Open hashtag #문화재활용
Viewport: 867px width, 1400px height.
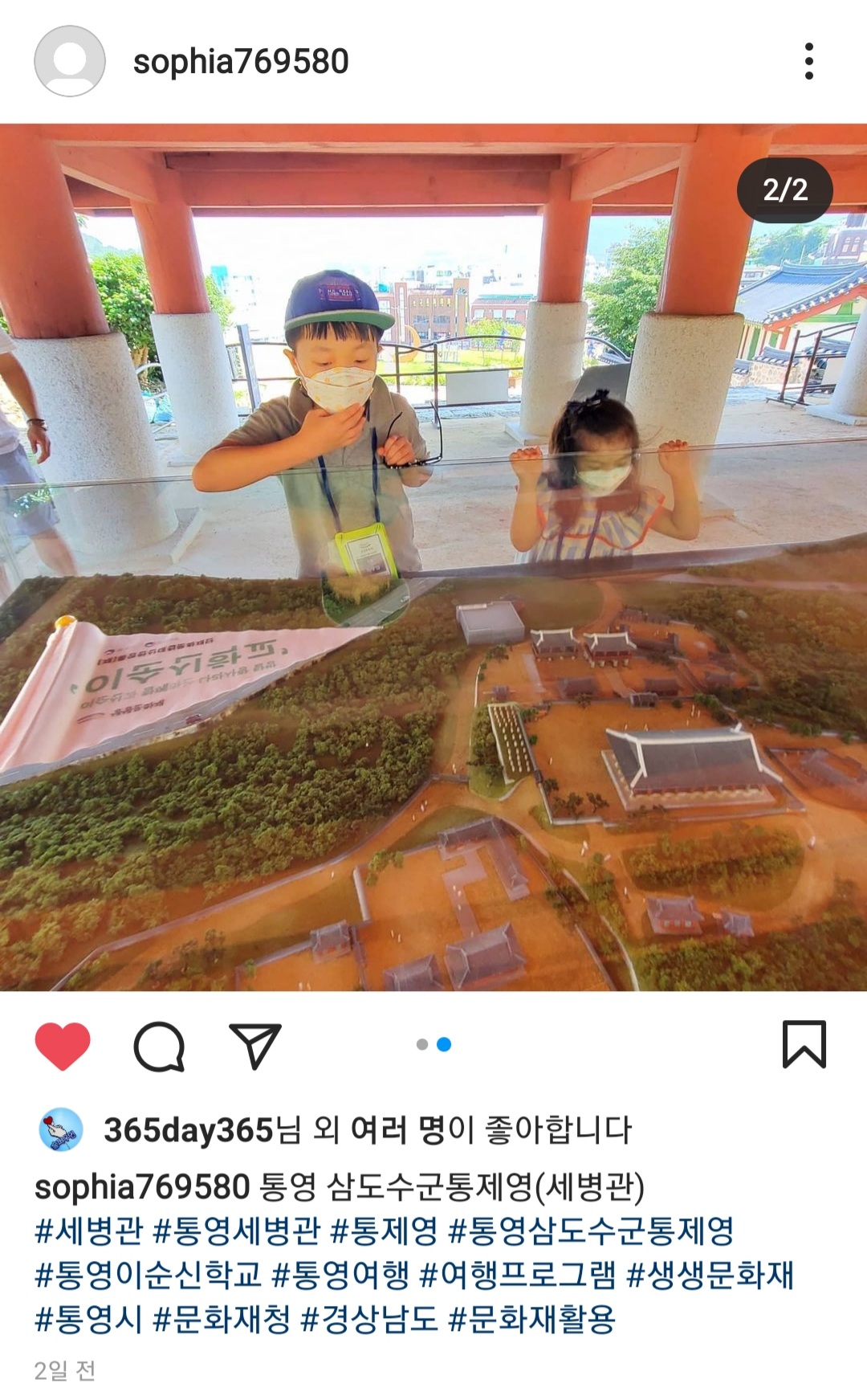531,1319
